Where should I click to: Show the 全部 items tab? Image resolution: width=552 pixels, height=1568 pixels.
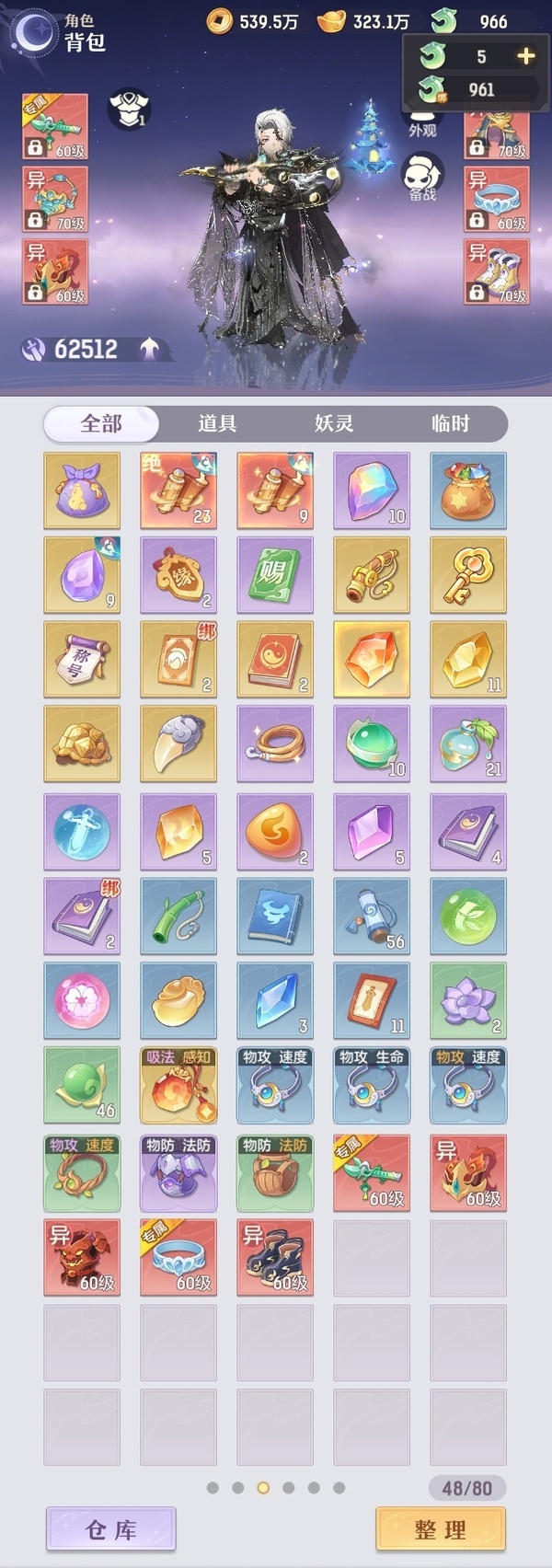click(x=101, y=423)
